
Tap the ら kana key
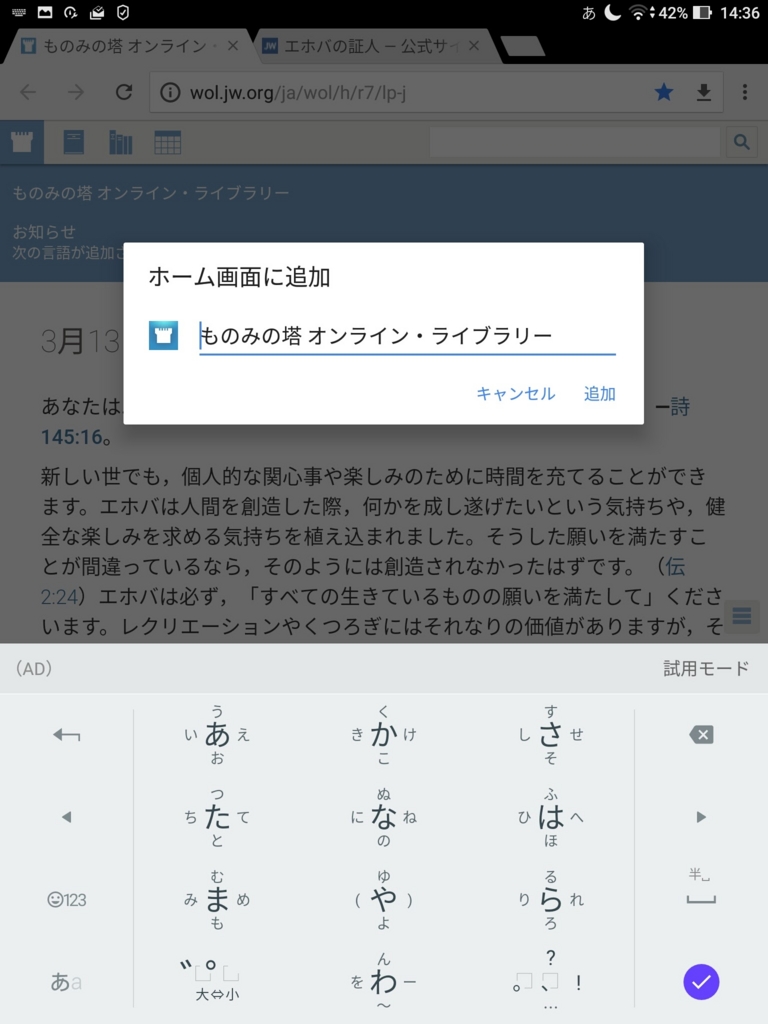[550, 899]
